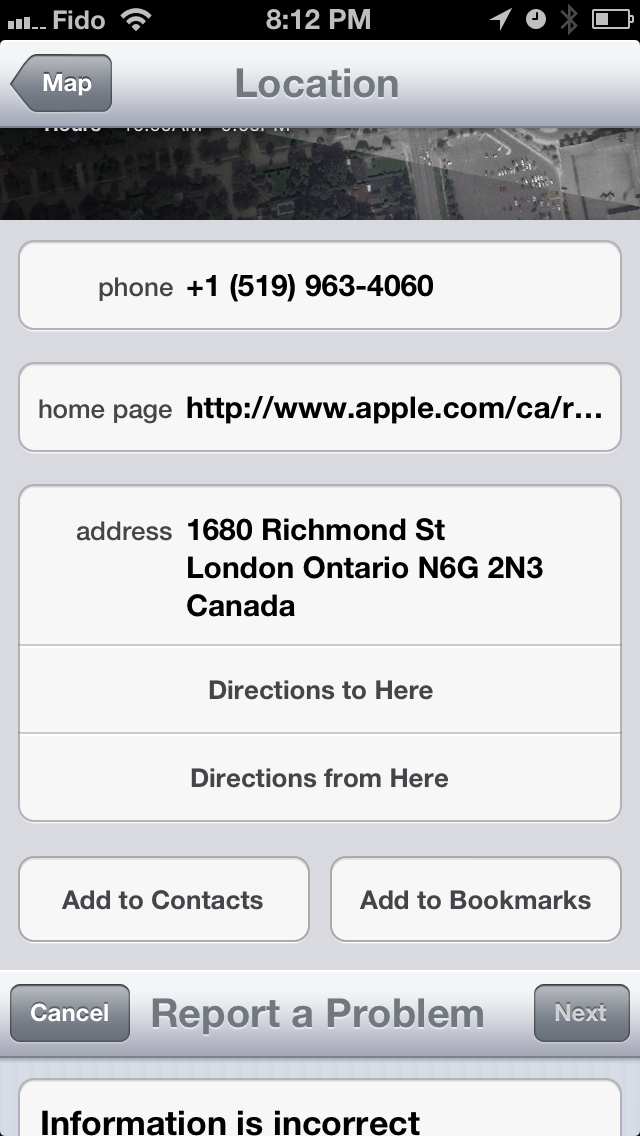The image size is (640, 1136).
Task: Add this location to Contacts
Action: [164, 899]
